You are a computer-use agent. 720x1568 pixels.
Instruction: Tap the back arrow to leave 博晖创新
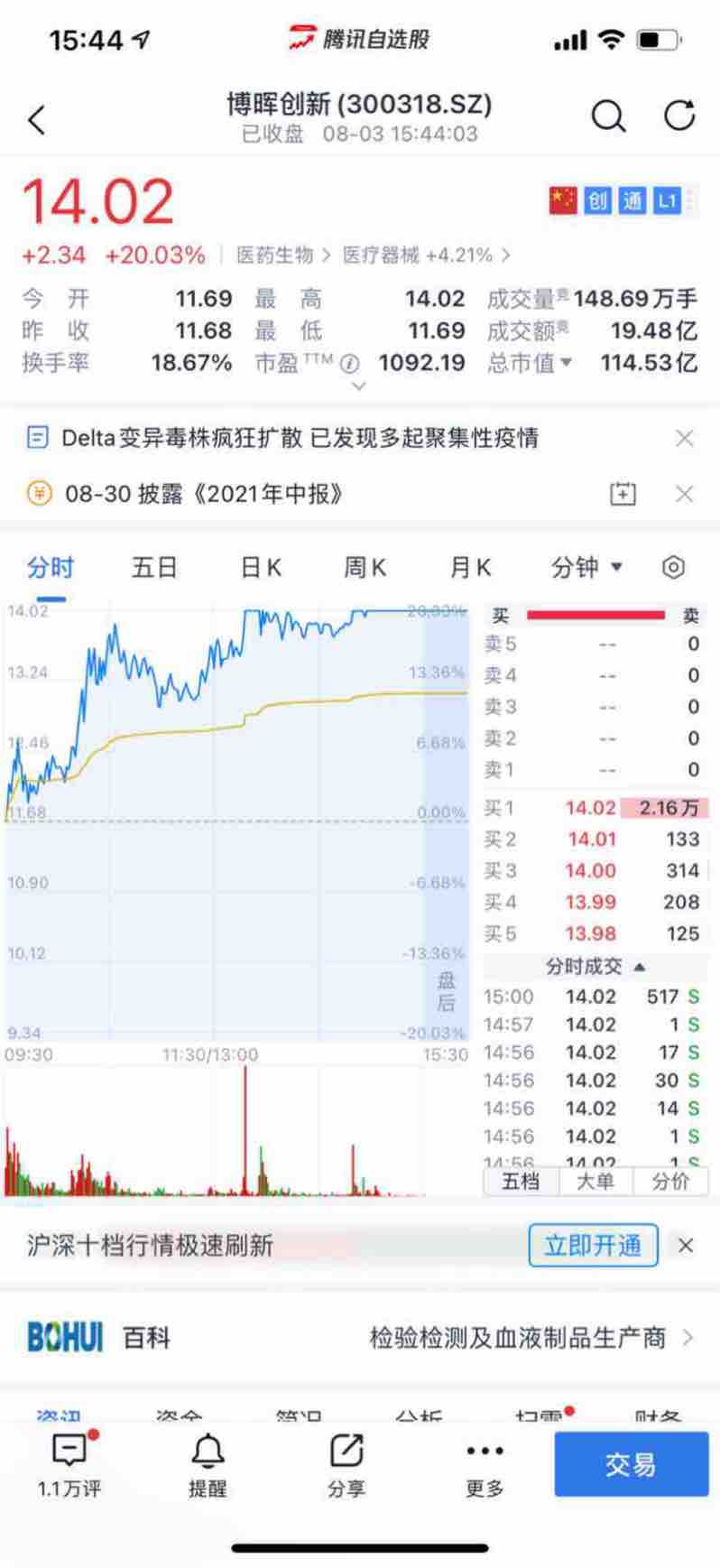[36, 118]
